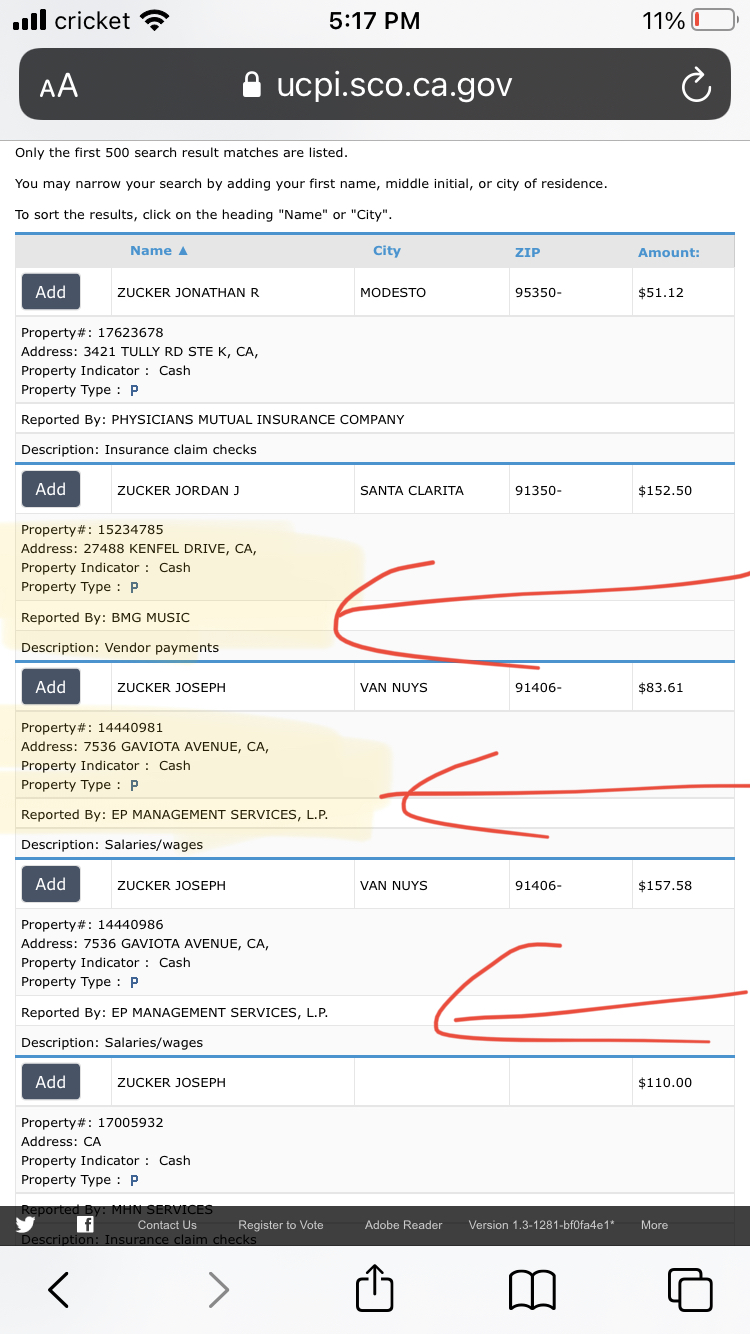Open the Adobe Reader footer link
The height and width of the screenshot is (1334, 750).
403,1225
